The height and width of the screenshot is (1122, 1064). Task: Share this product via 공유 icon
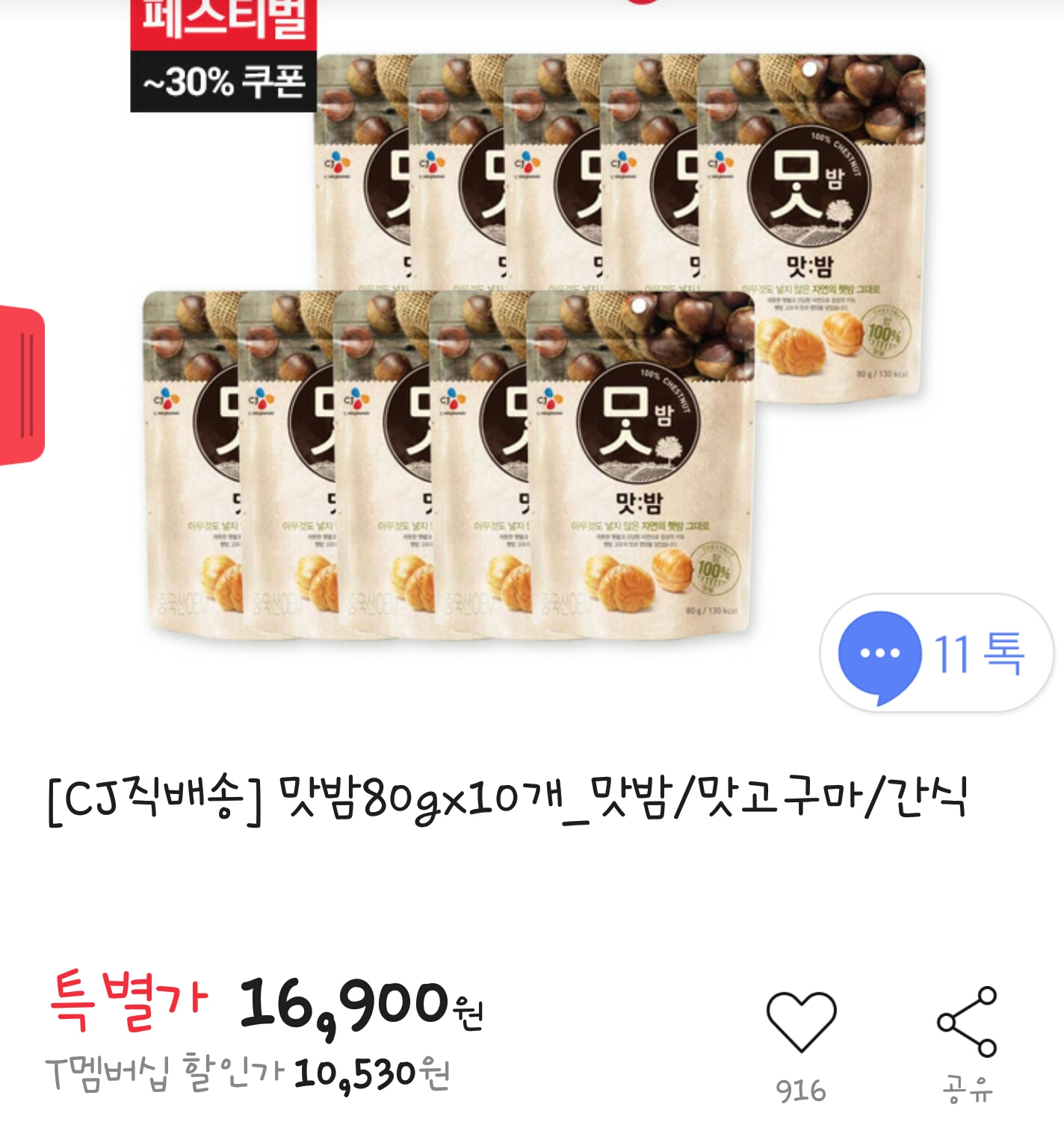click(x=968, y=1022)
